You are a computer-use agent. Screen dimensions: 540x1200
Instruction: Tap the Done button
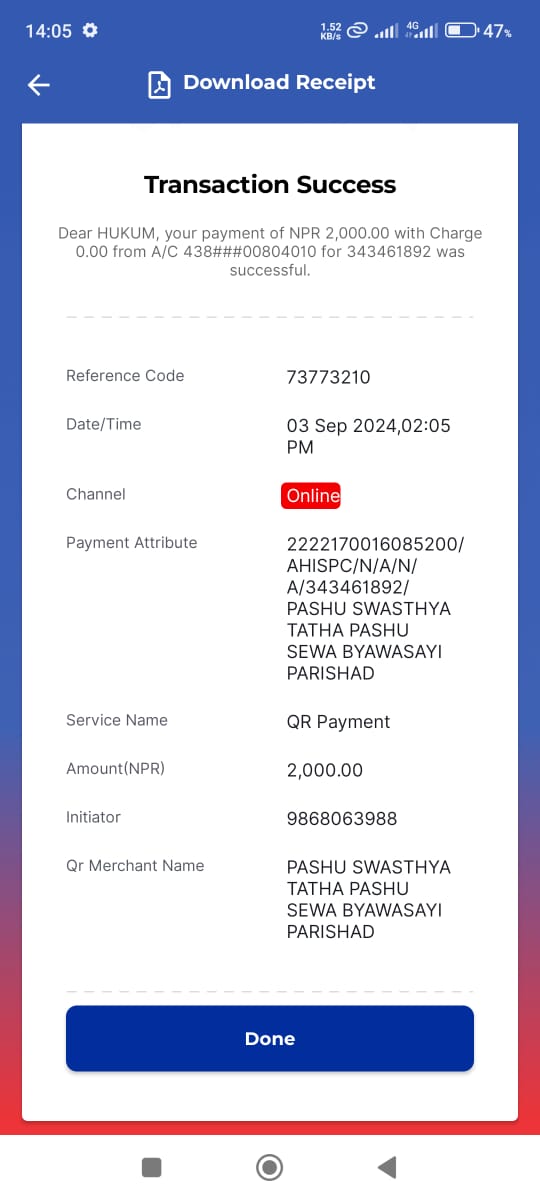[x=270, y=1038]
